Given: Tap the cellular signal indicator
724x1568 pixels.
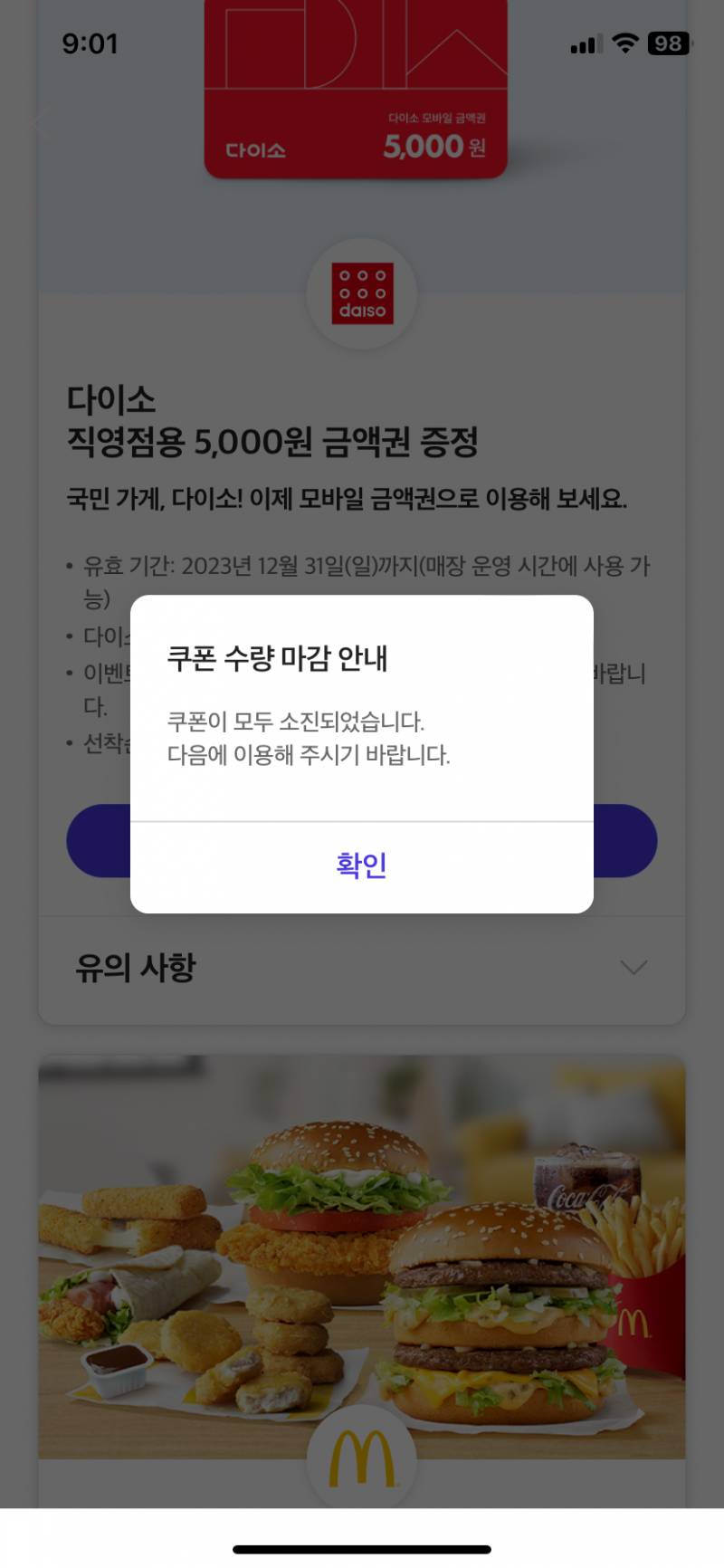Looking at the screenshot, I should click(x=586, y=43).
